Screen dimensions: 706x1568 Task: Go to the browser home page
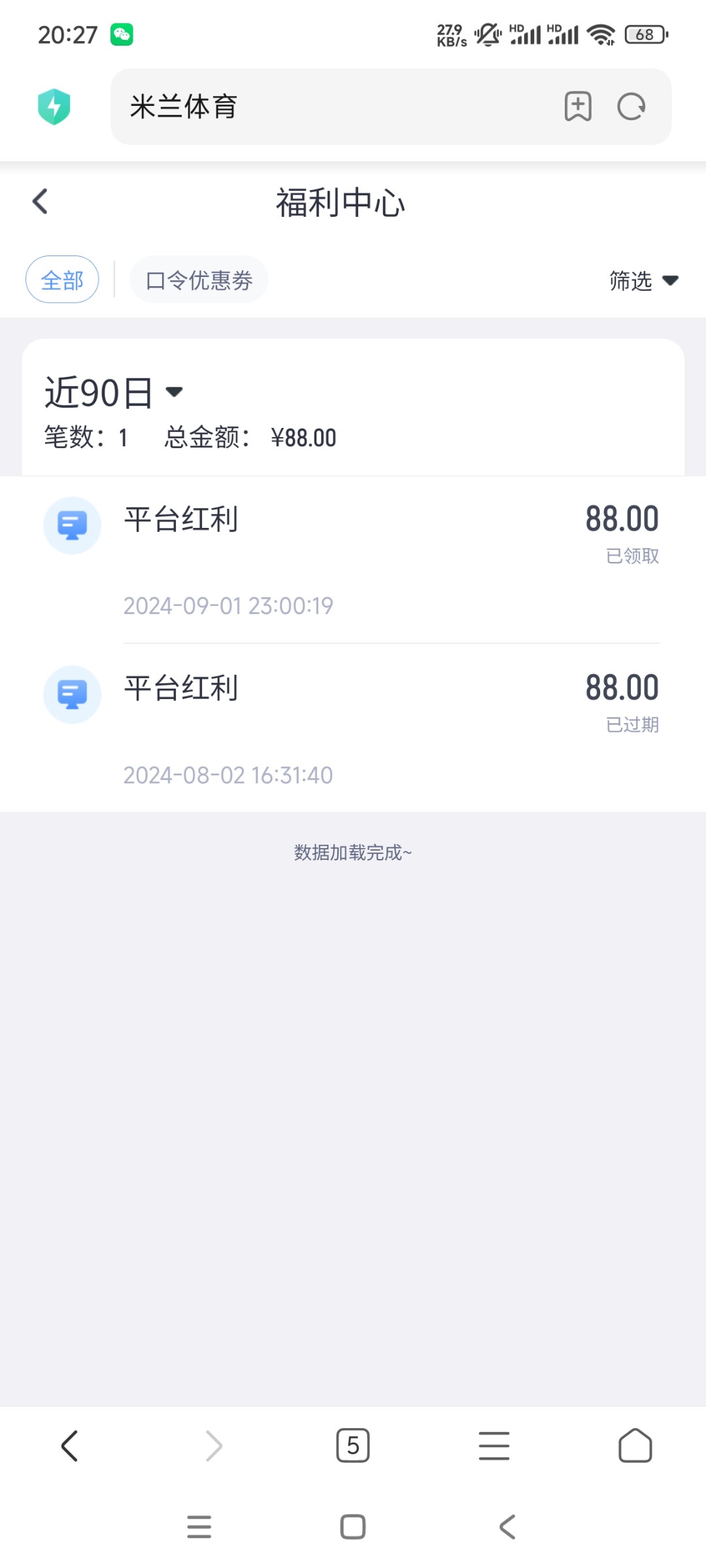[x=635, y=1446]
